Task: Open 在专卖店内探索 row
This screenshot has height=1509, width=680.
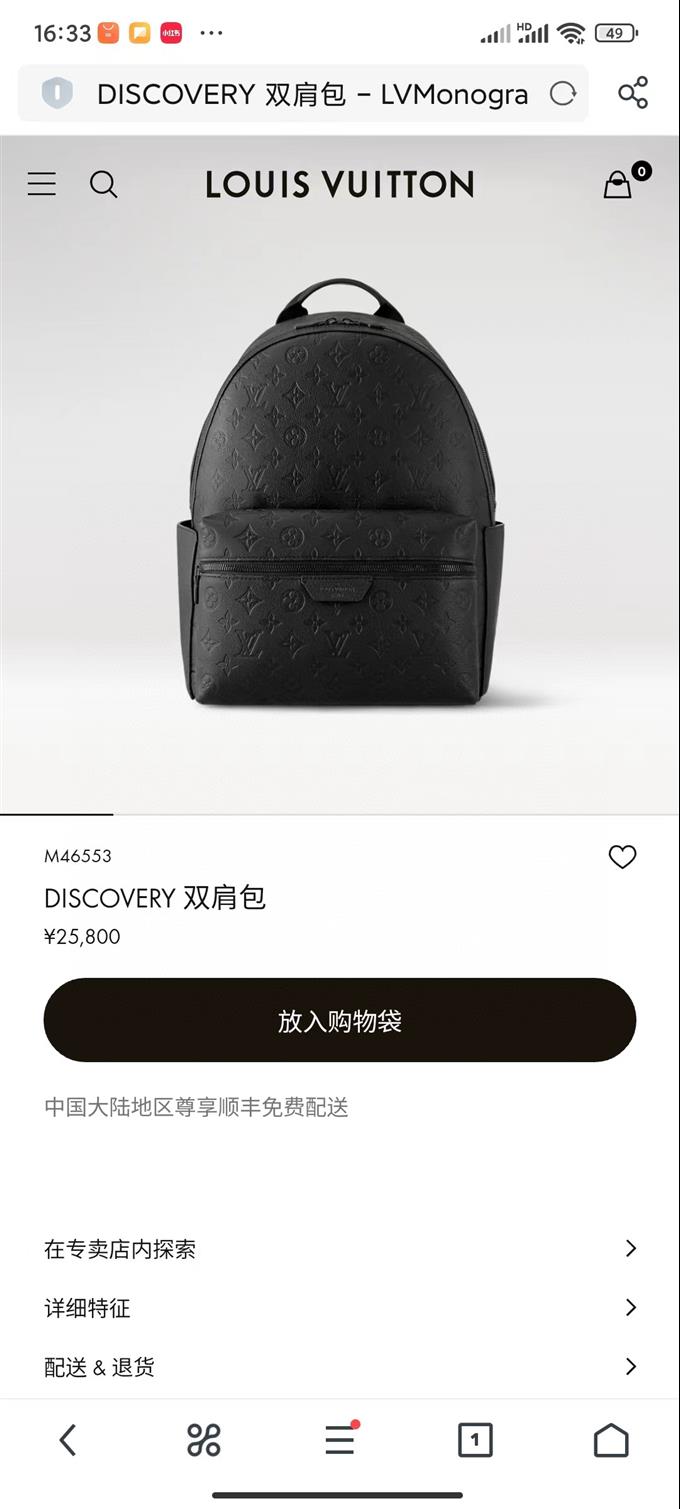Action: click(340, 1248)
